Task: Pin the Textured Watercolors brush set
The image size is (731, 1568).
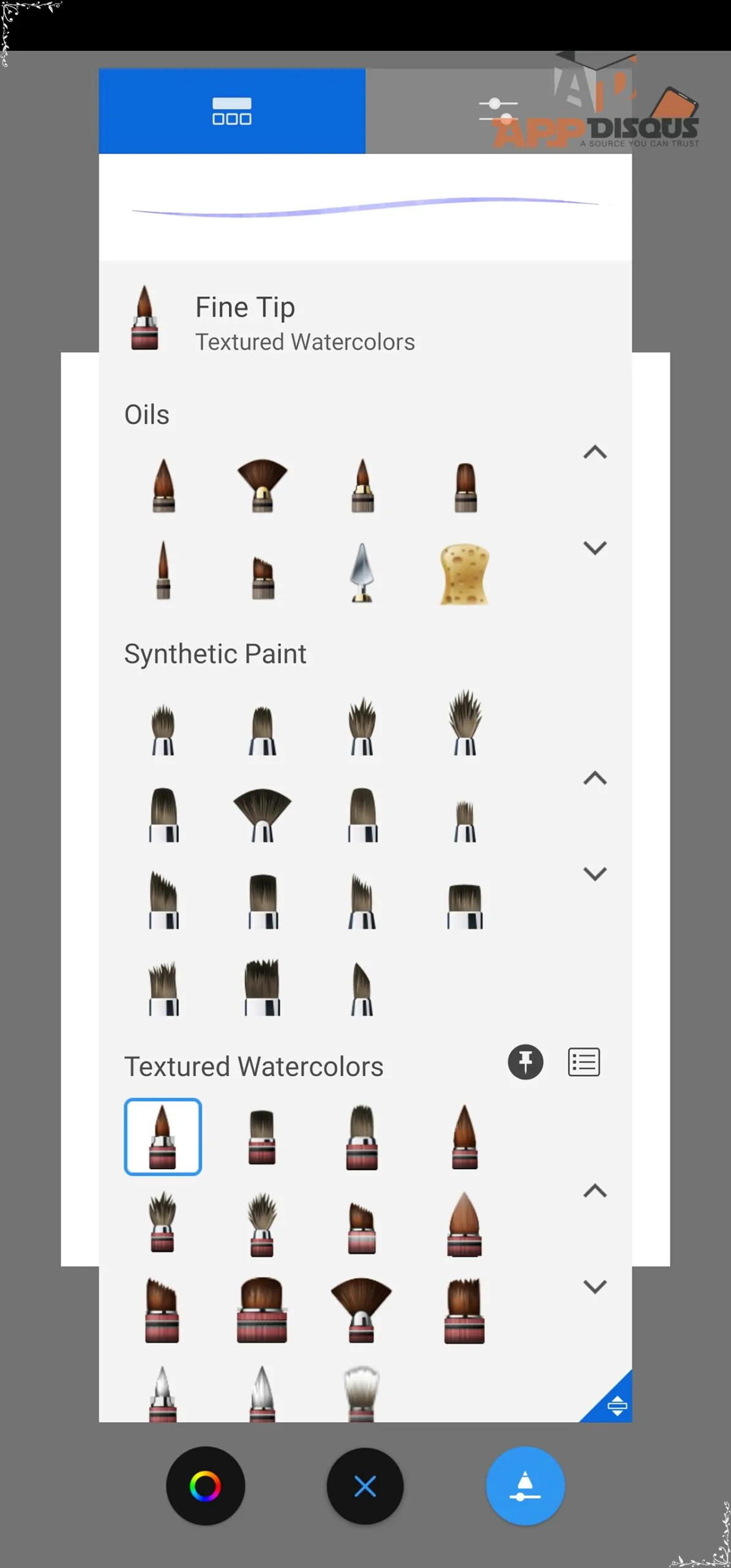Action: [x=525, y=1061]
